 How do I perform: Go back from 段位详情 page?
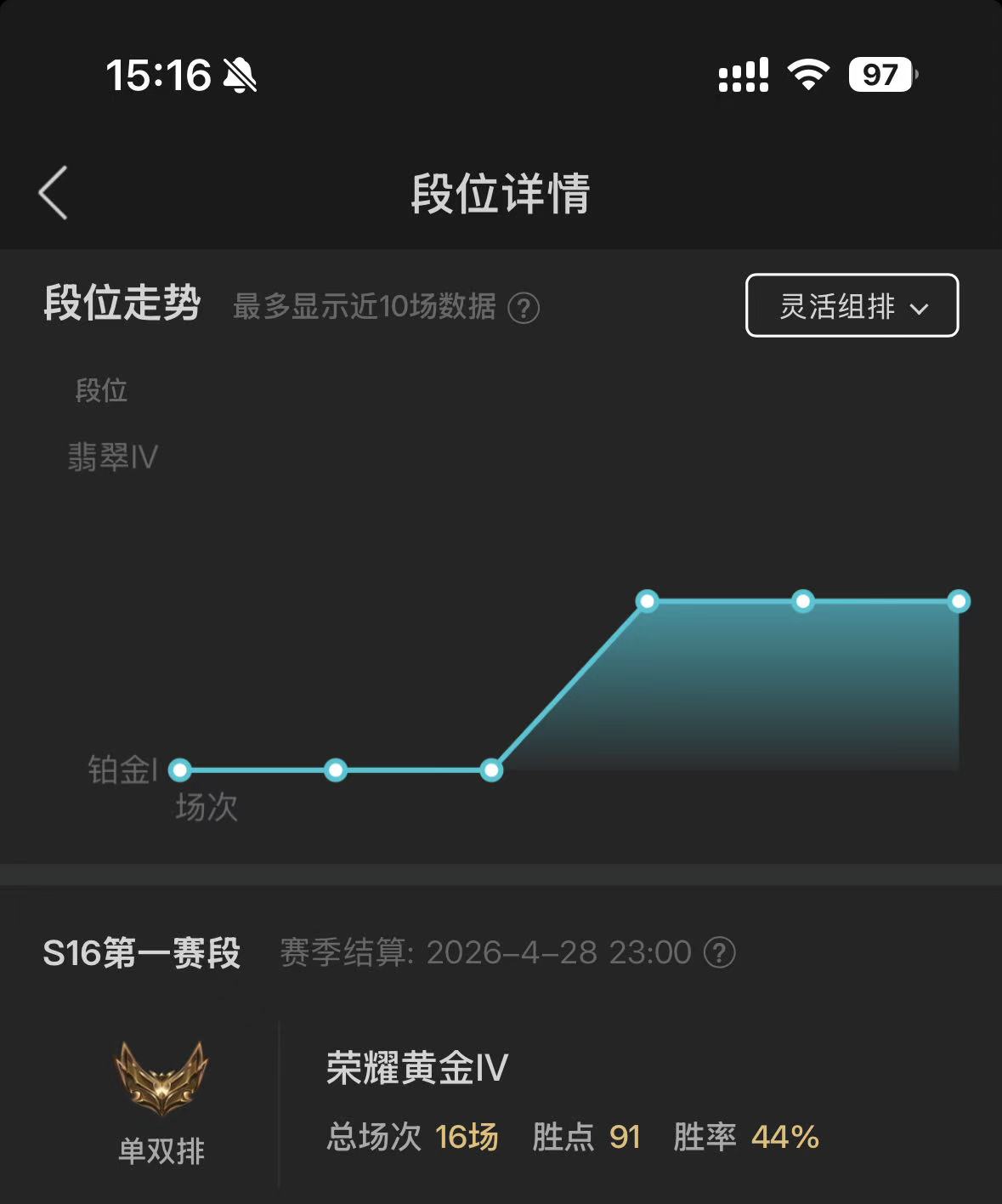coord(53,193)
